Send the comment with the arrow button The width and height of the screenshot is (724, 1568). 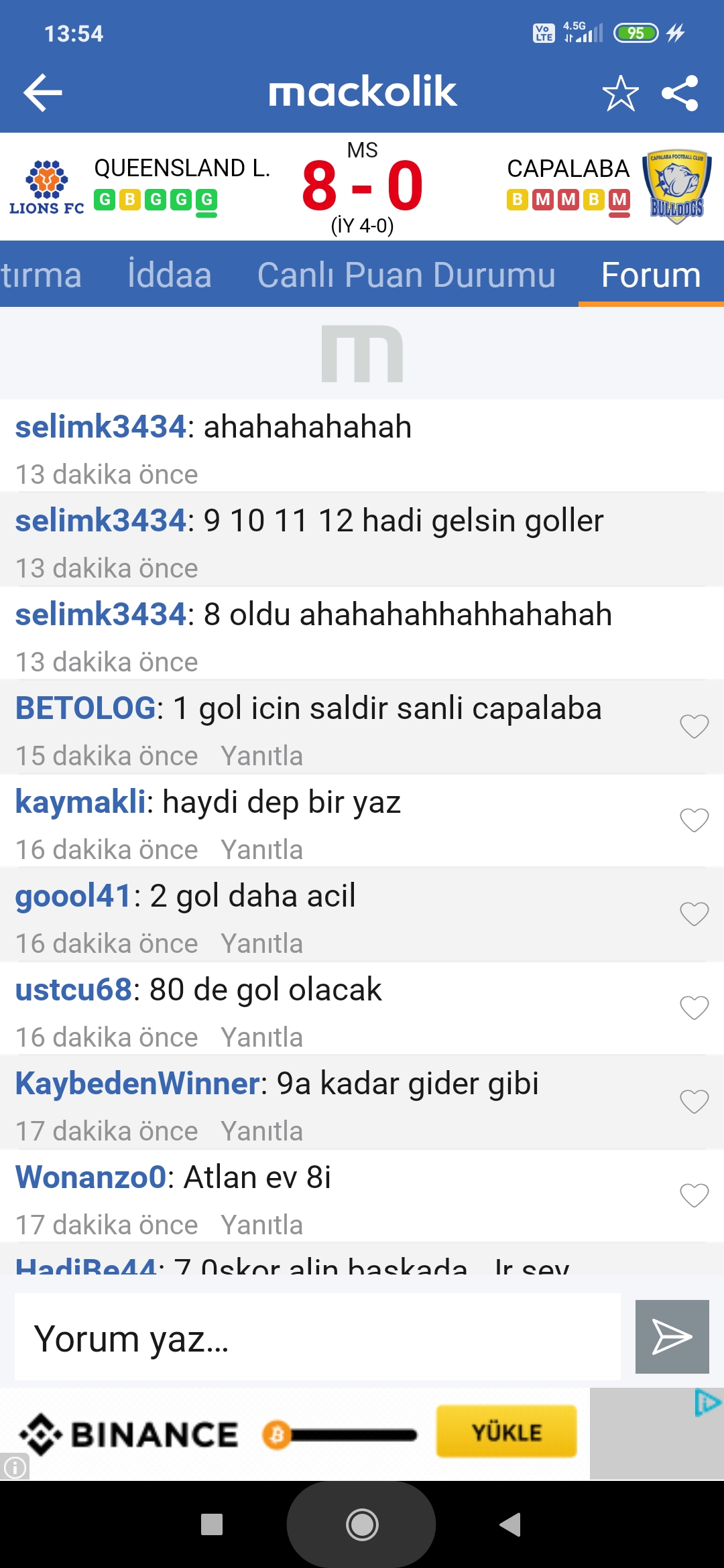click(672, 1337)
